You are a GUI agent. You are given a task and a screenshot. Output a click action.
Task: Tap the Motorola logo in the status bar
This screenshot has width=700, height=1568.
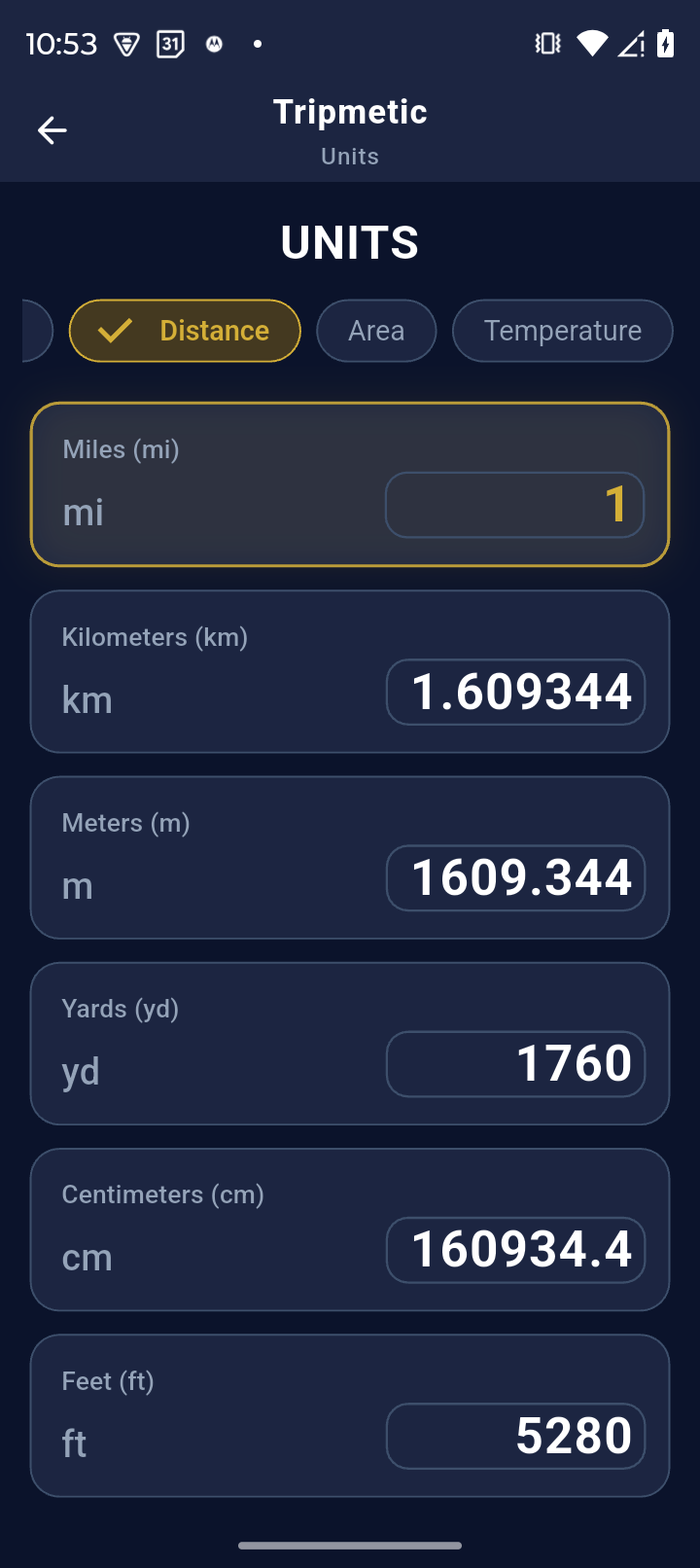(214, 44)
